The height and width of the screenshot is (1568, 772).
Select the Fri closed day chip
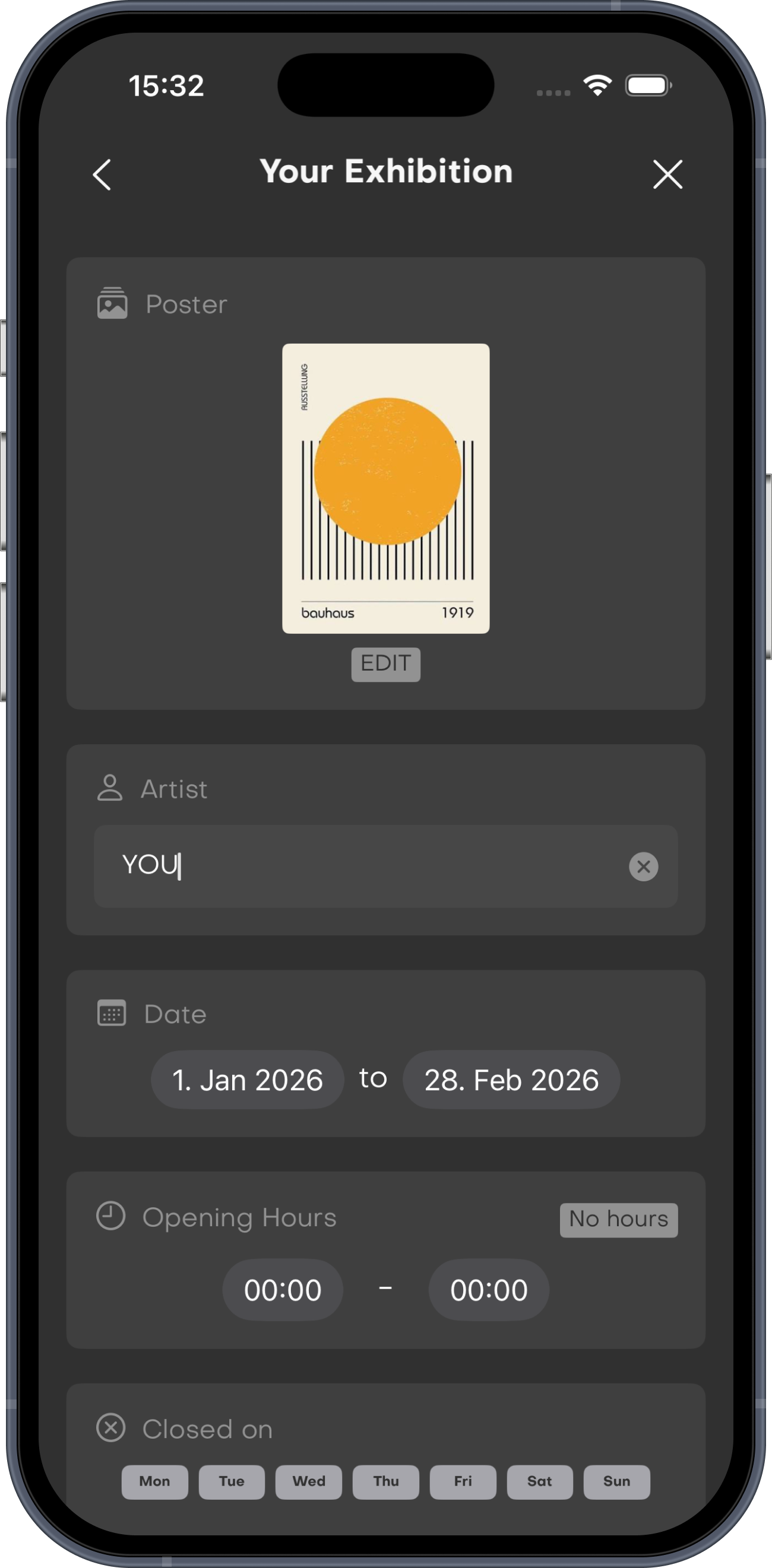pos(463,1481)
